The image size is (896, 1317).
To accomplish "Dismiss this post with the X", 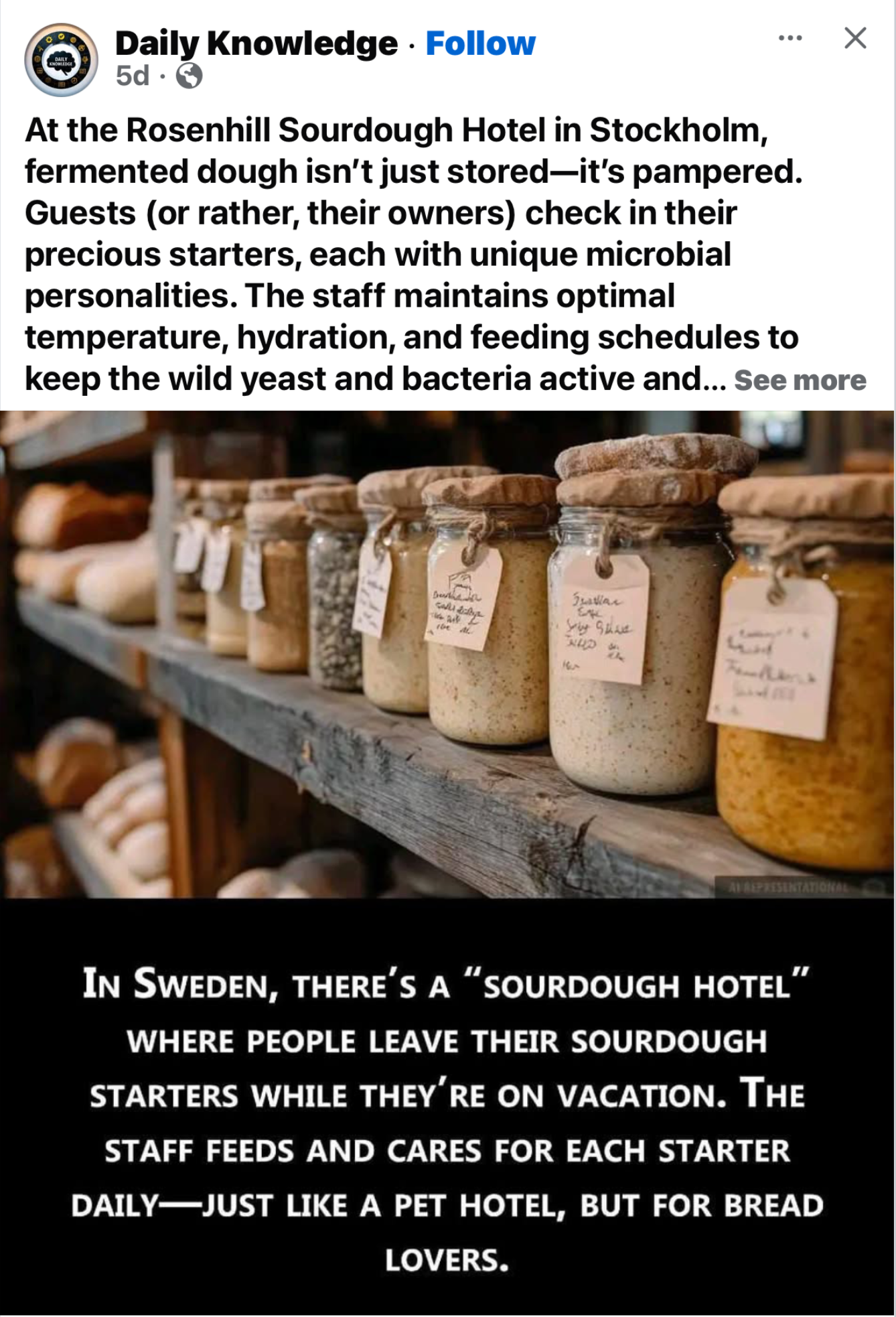I will pyautogui.click(x=855, y=38).
